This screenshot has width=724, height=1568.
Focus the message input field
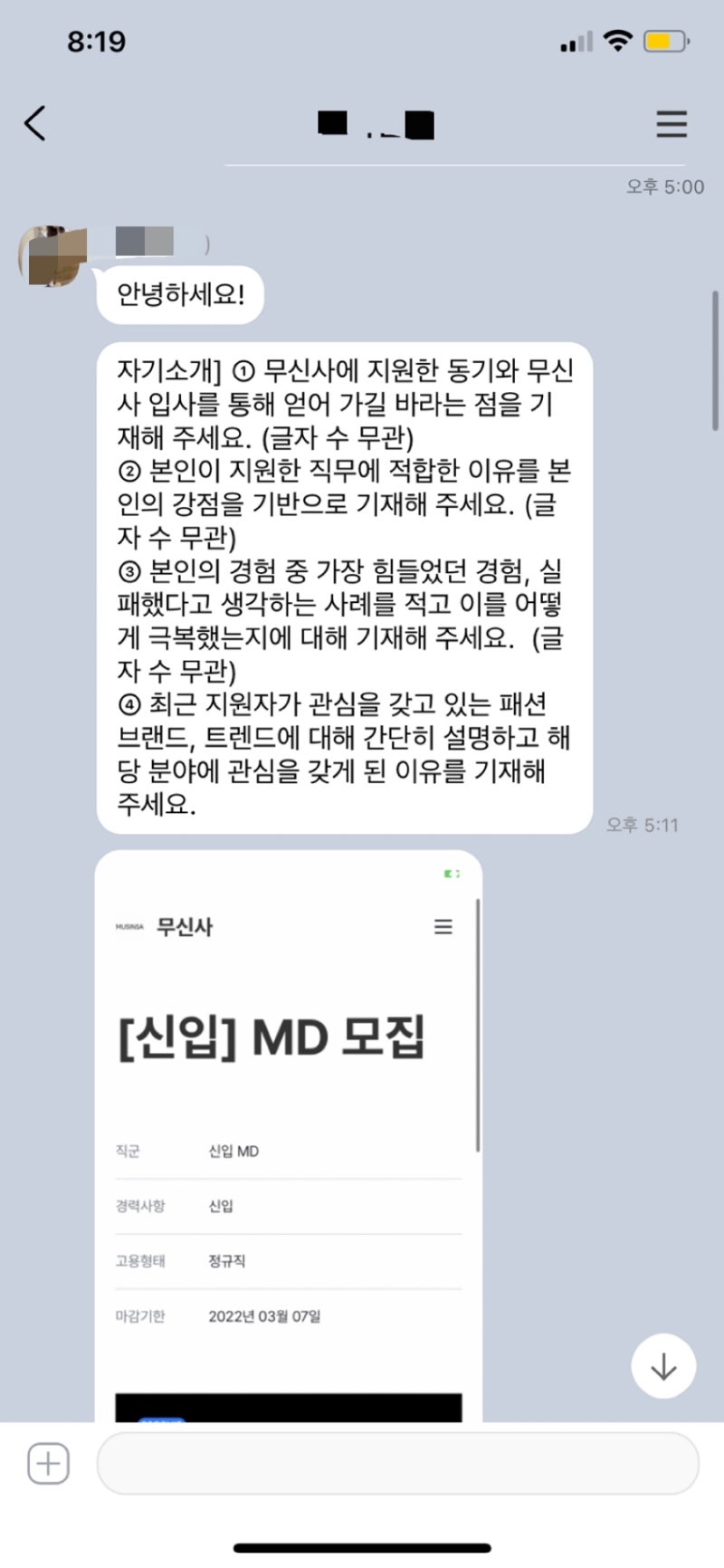tap(396, 1463)
